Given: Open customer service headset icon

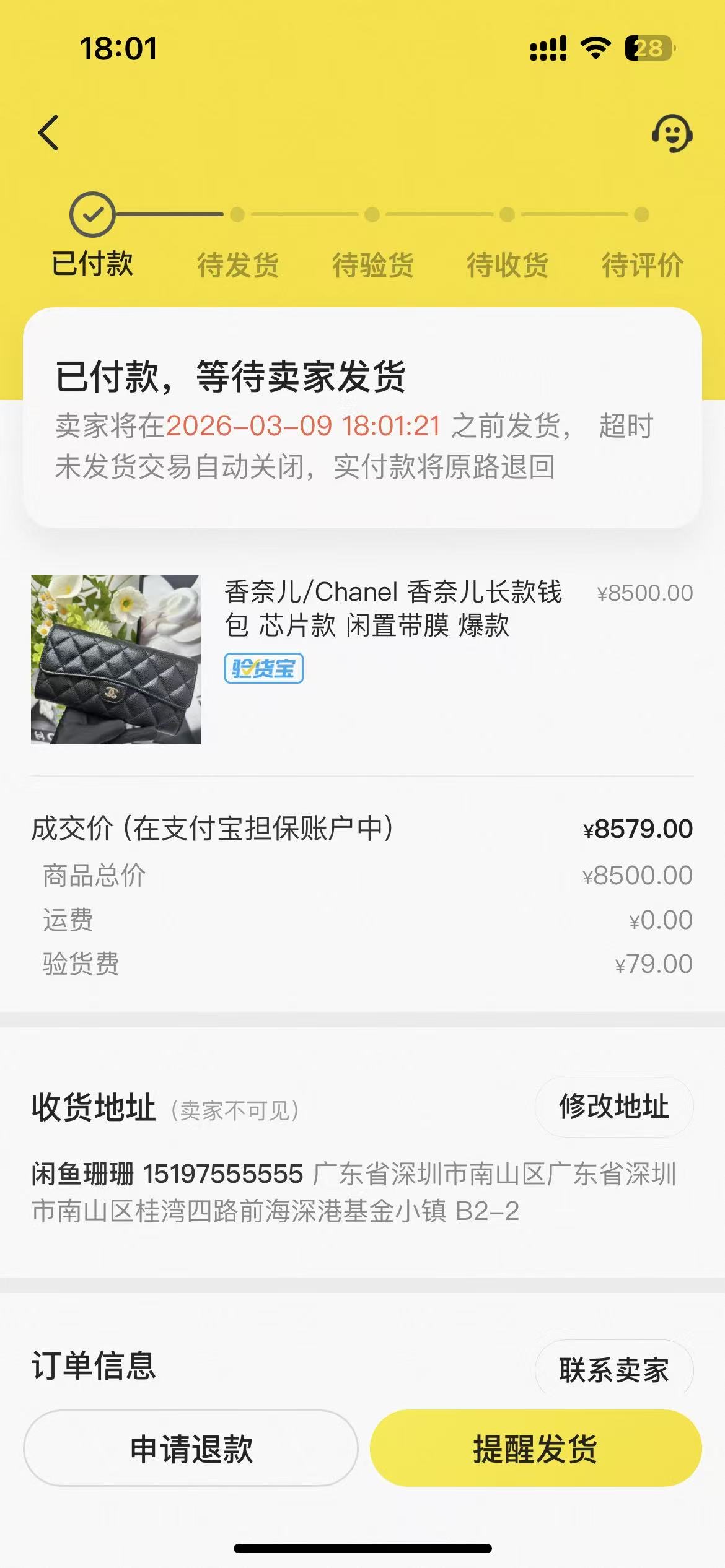Looking at the screenshot, I should [672, 133].
